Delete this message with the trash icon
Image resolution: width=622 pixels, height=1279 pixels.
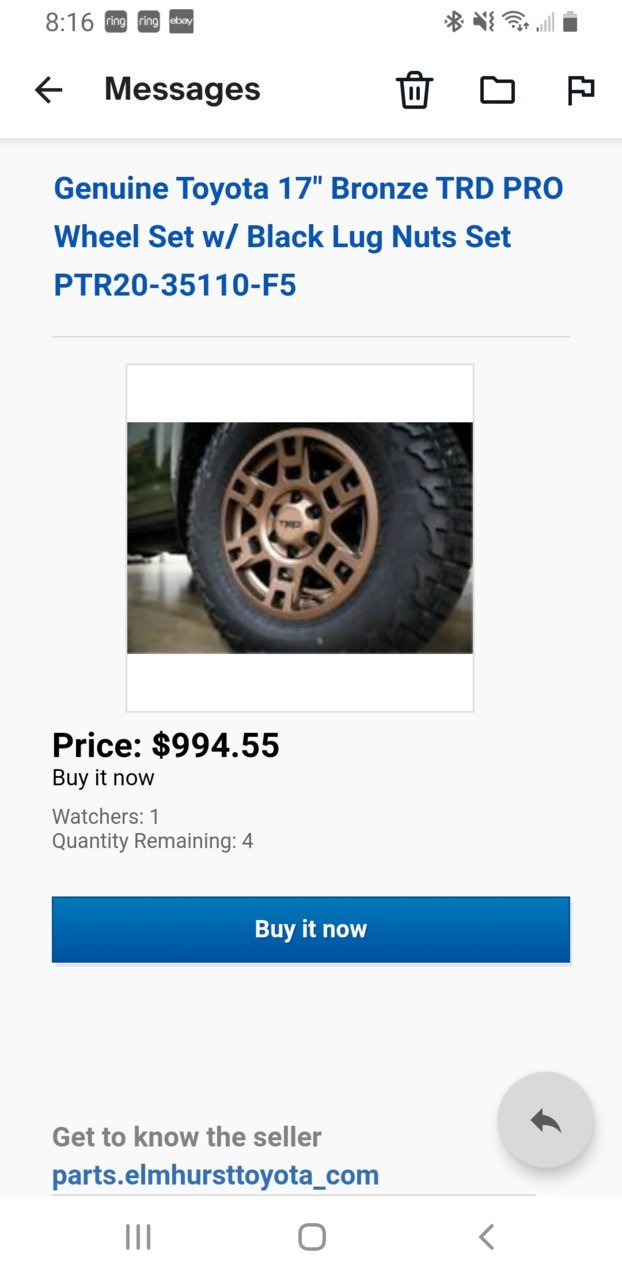pyautogui.click(x=414, y=90)
